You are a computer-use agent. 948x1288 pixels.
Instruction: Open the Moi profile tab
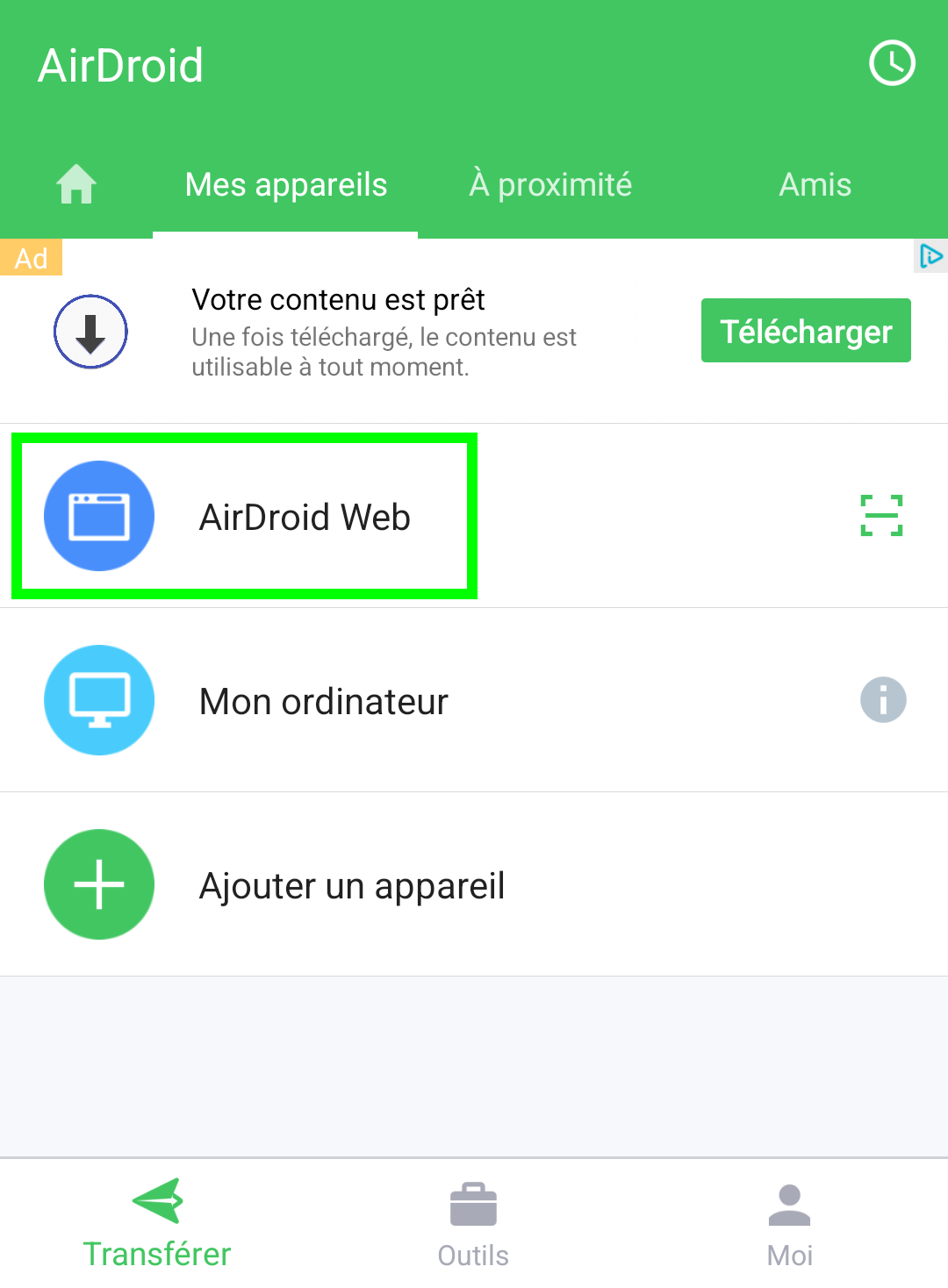[x=789, y=1224]
